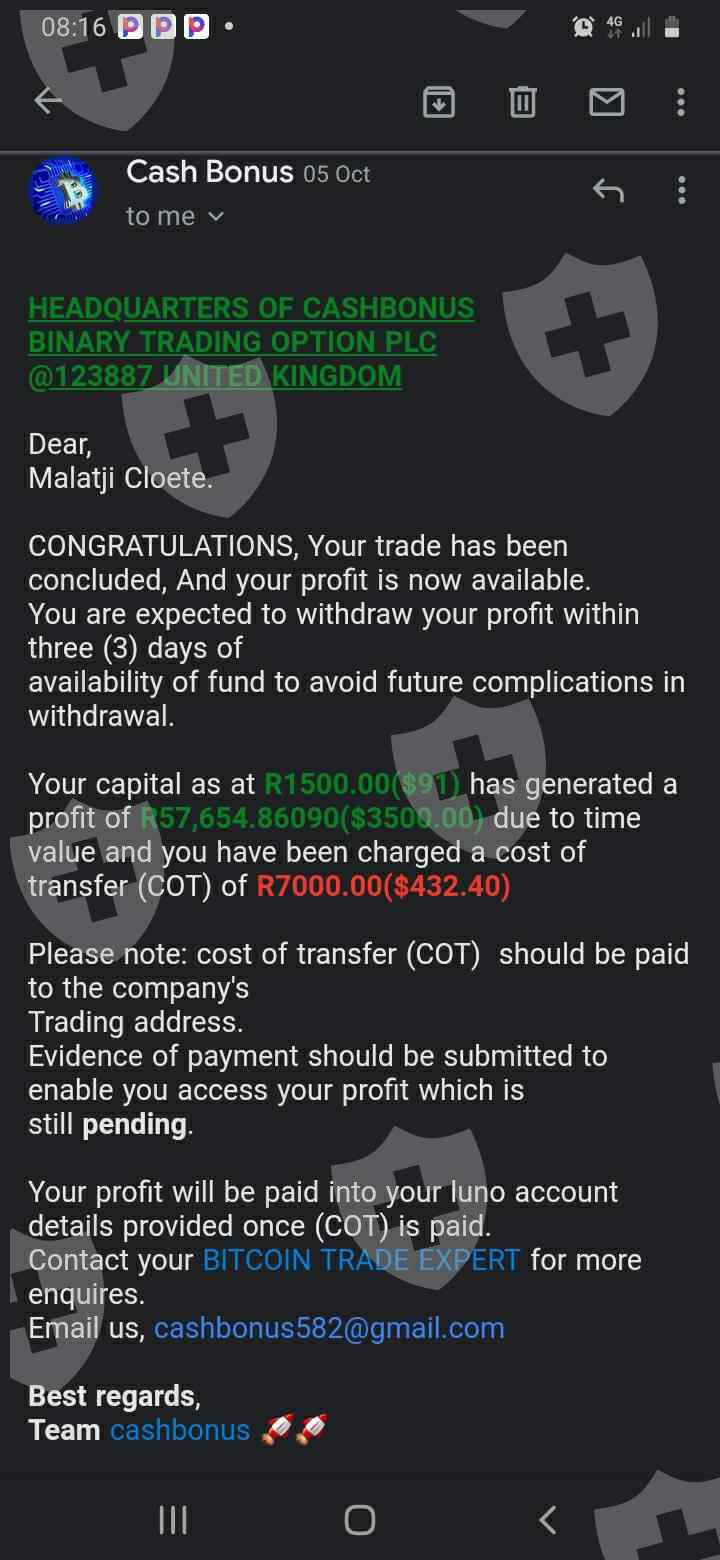Mark this email as unread
The width and height of the screenshot is (720, 1560).
[606, 101]
